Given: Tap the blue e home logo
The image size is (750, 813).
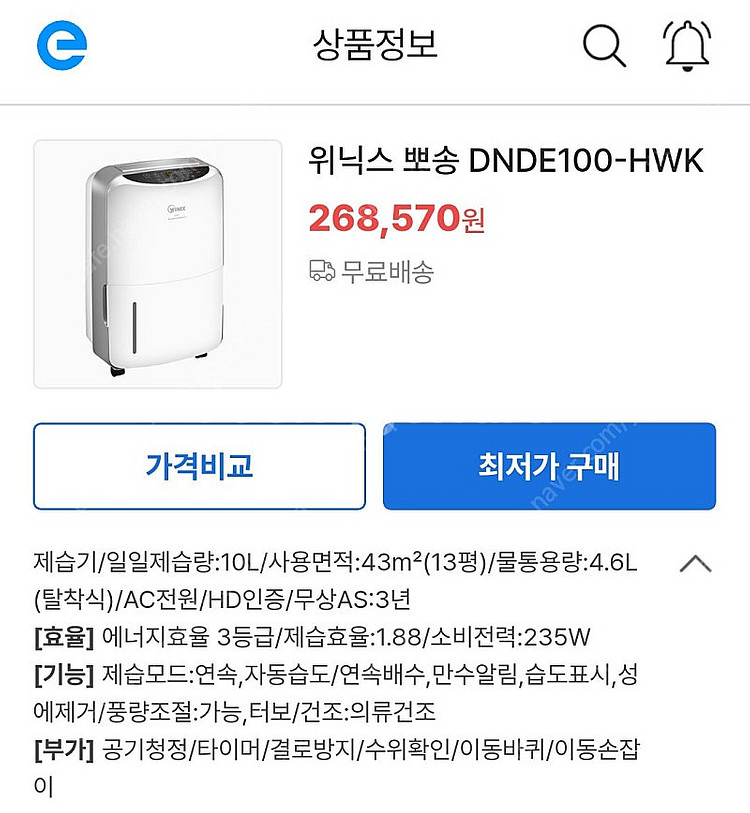Looking at the screenshot, I should click(x=62, y=45).
